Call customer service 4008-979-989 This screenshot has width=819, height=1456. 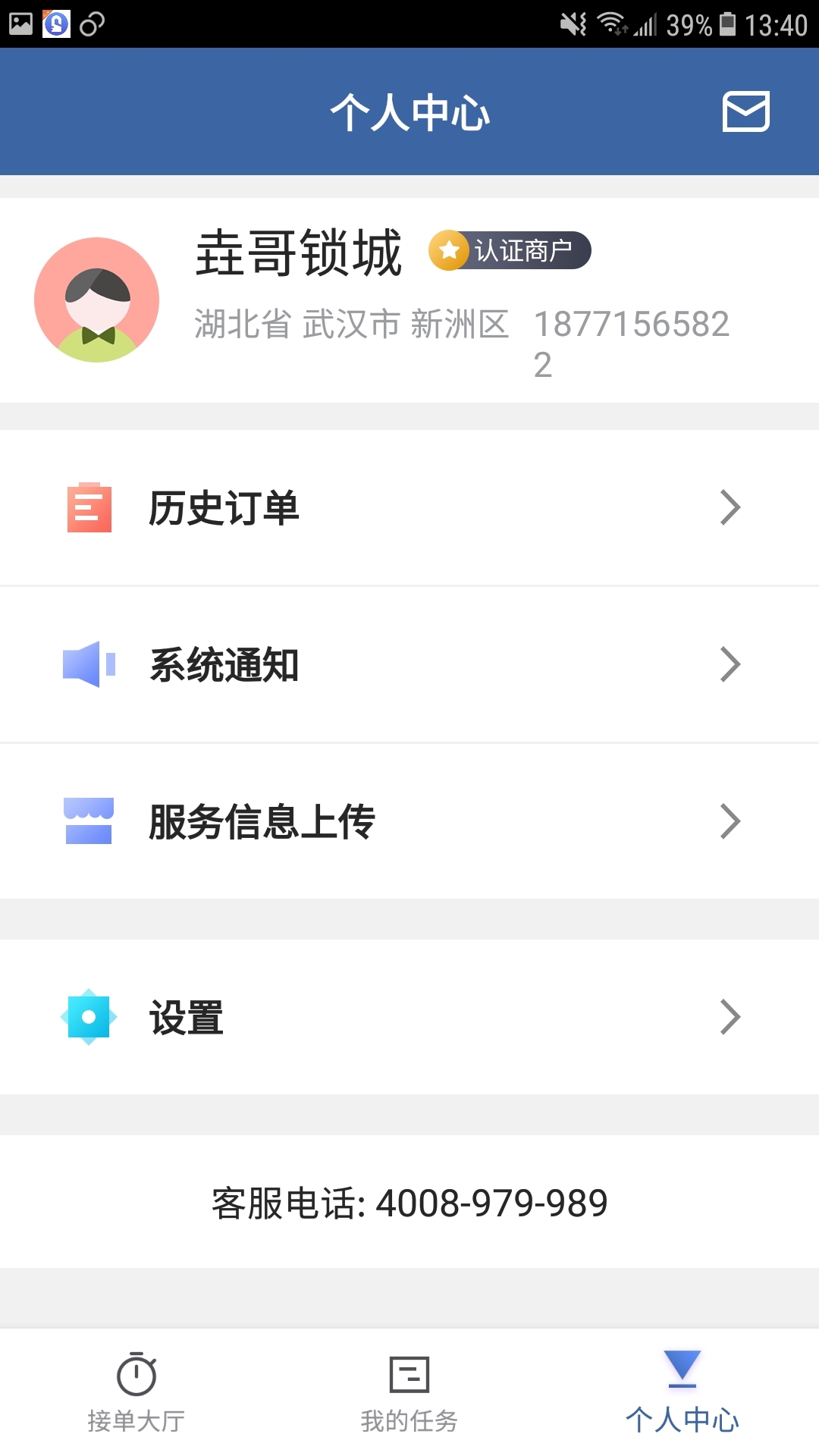(x=409, y=1202)
